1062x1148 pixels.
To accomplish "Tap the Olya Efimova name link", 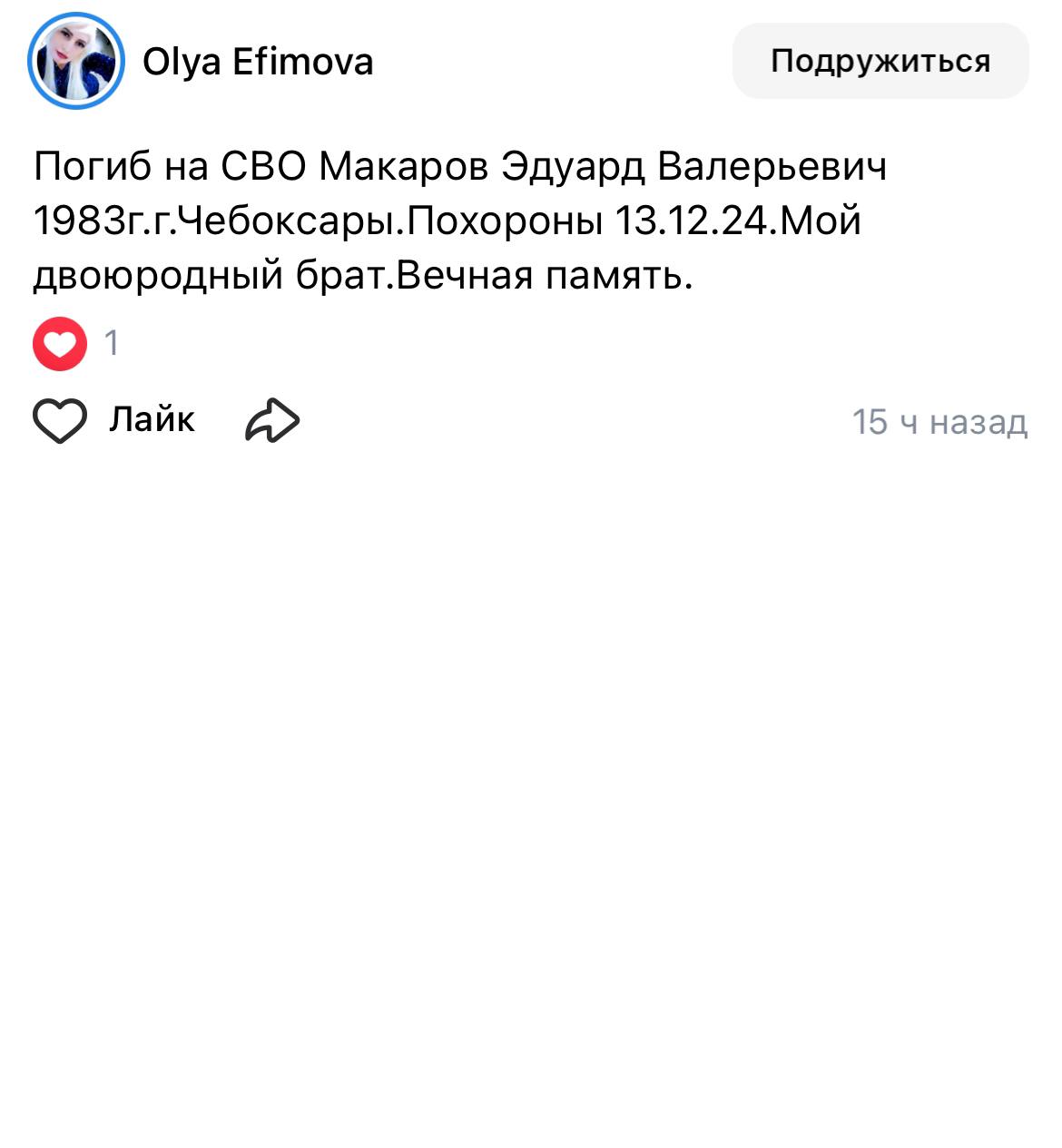I will (258, 62).
